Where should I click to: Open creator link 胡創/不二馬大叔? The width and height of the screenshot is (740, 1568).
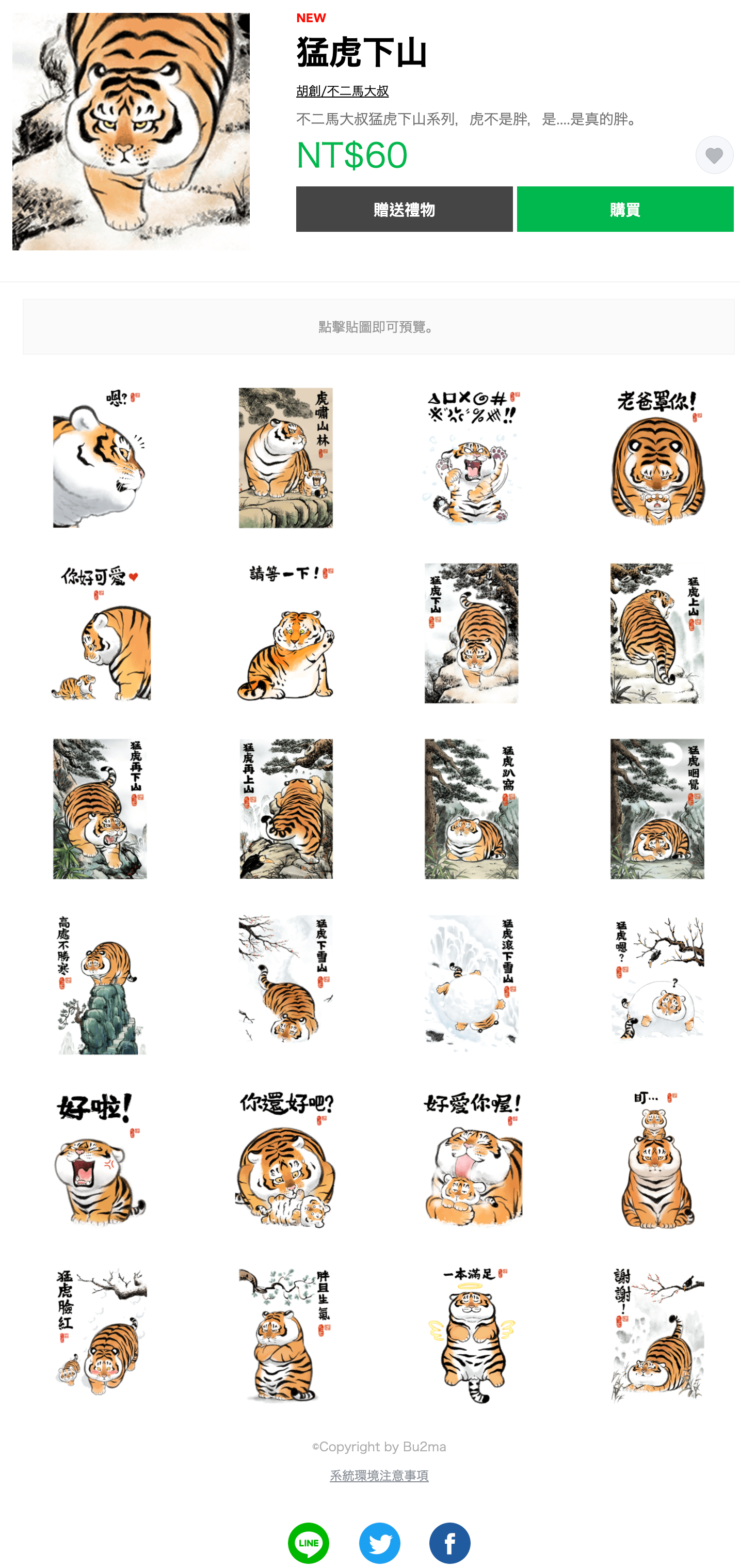342,91
